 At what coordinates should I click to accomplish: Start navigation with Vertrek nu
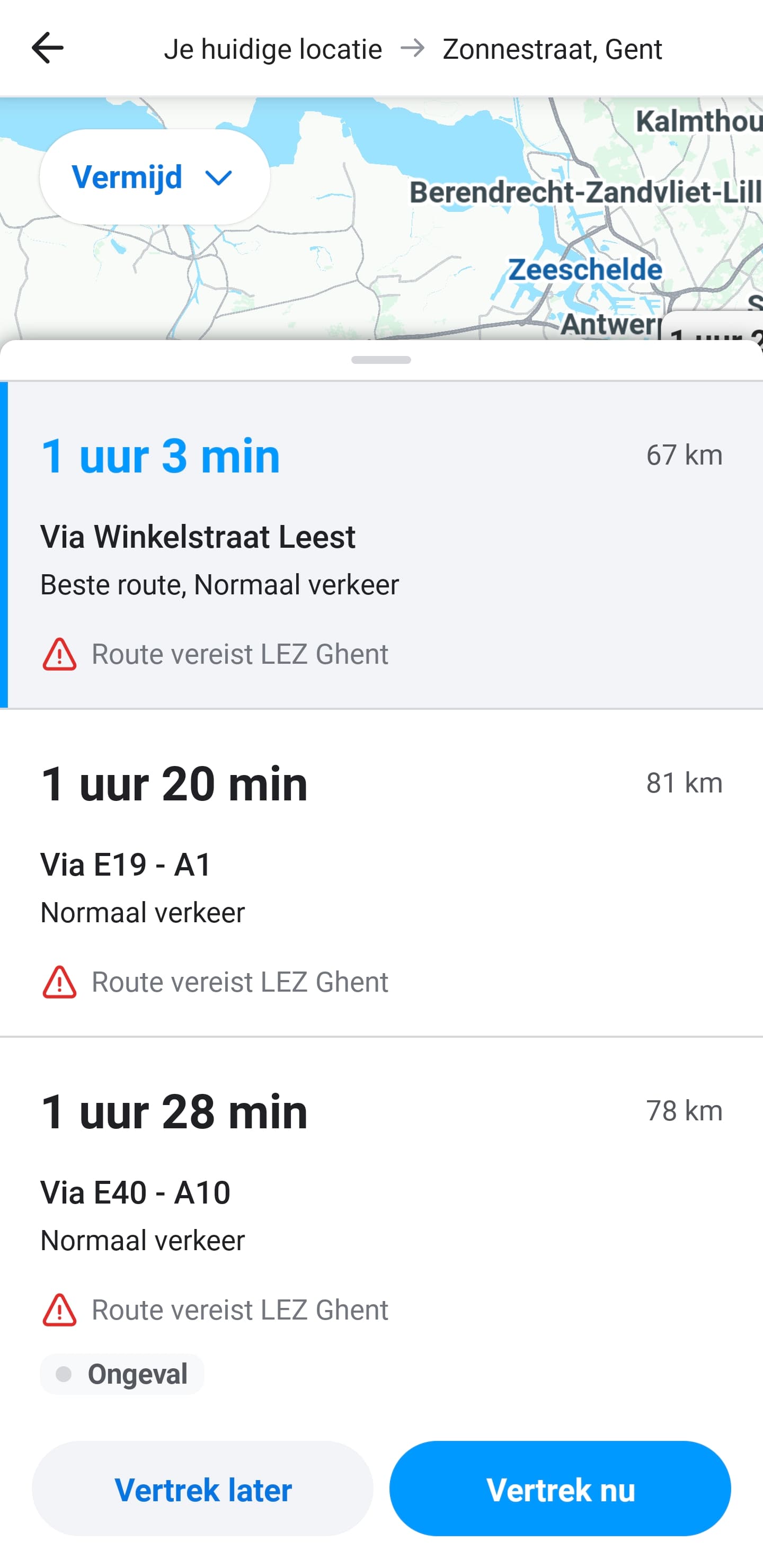(x=560, y=1488)
